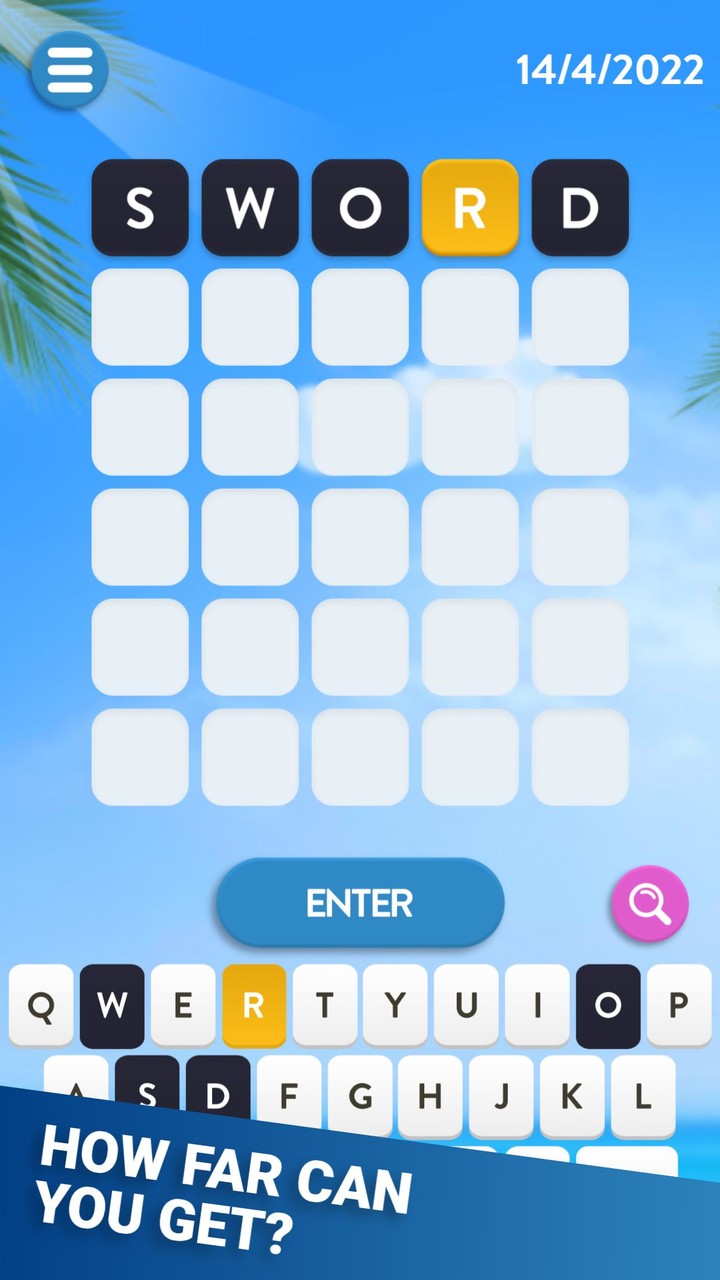Tap the darkened W key
The image size is (720, 1280).
[113, 1006]
